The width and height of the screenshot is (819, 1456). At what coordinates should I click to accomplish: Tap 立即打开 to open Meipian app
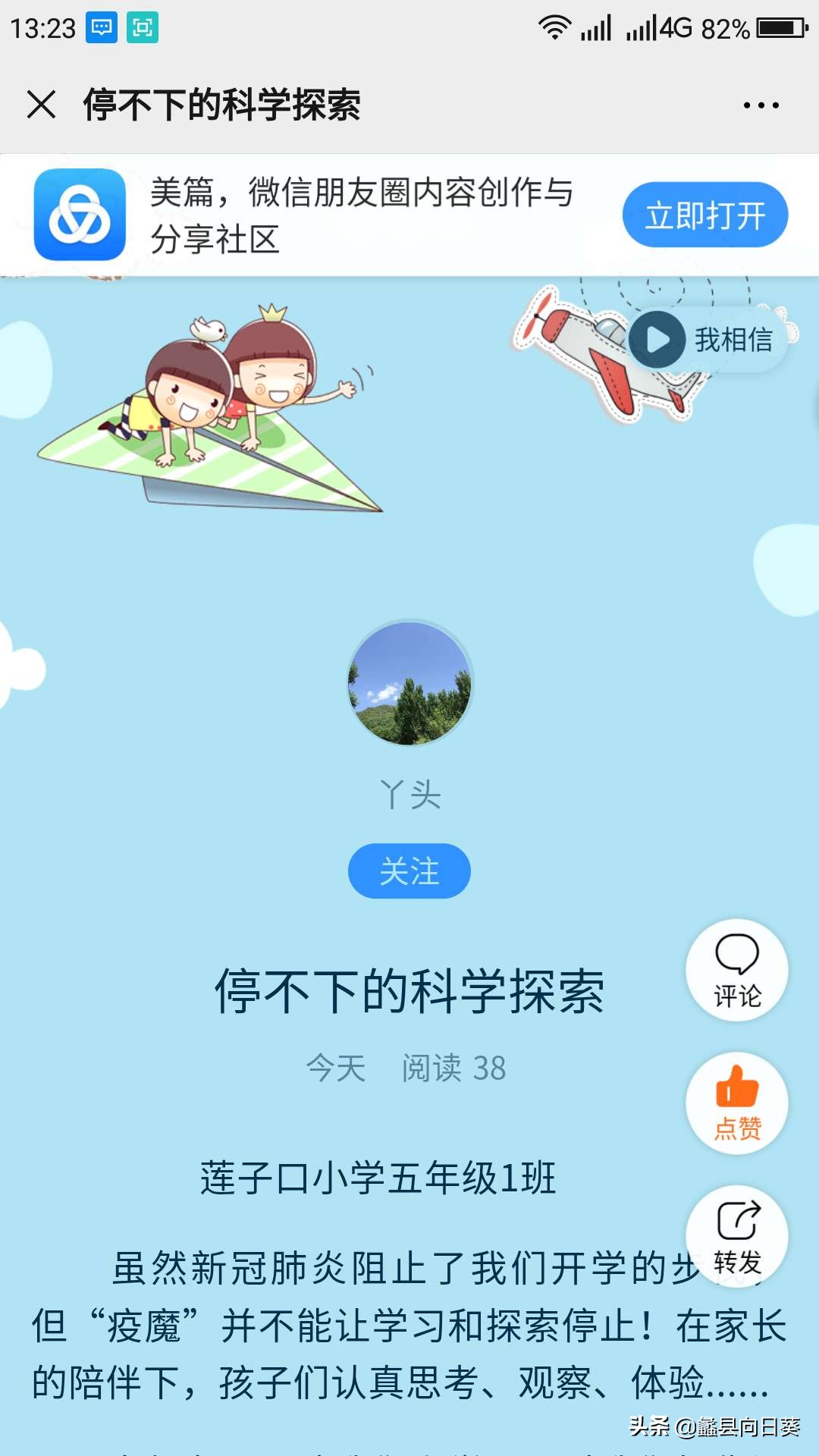point(704,214)
